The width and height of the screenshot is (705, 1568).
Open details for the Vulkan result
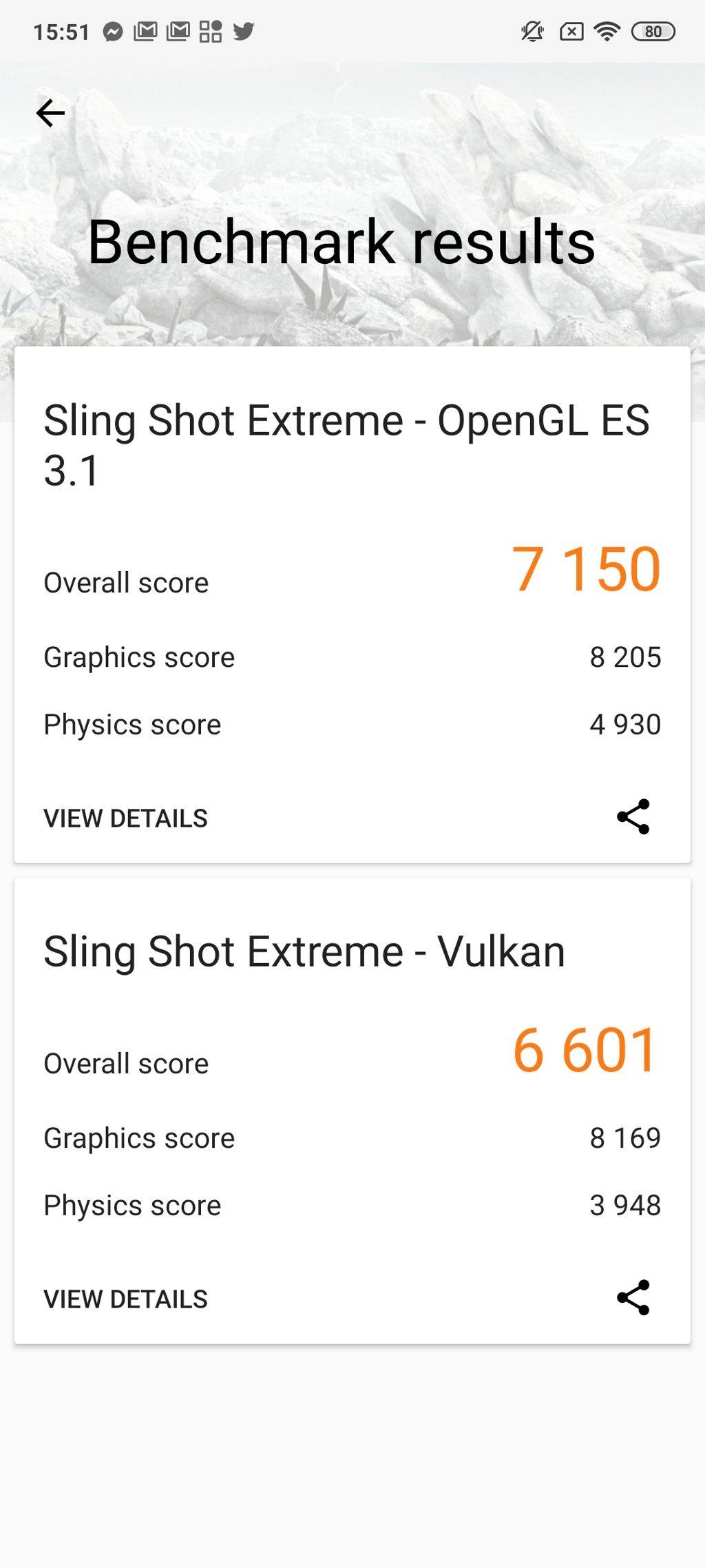tap(125, 1299)
